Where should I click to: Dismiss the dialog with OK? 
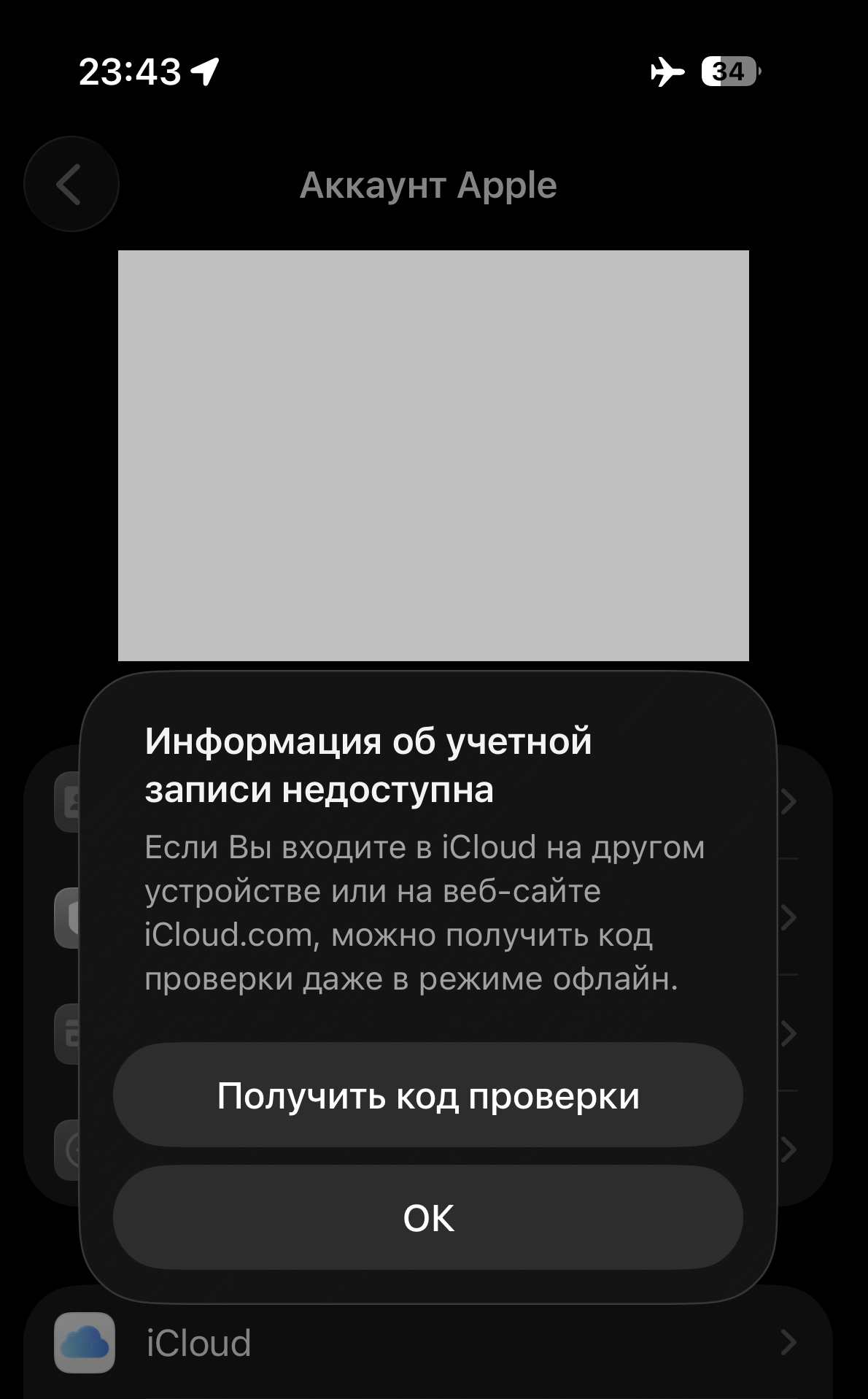(x=428, y=1218)
